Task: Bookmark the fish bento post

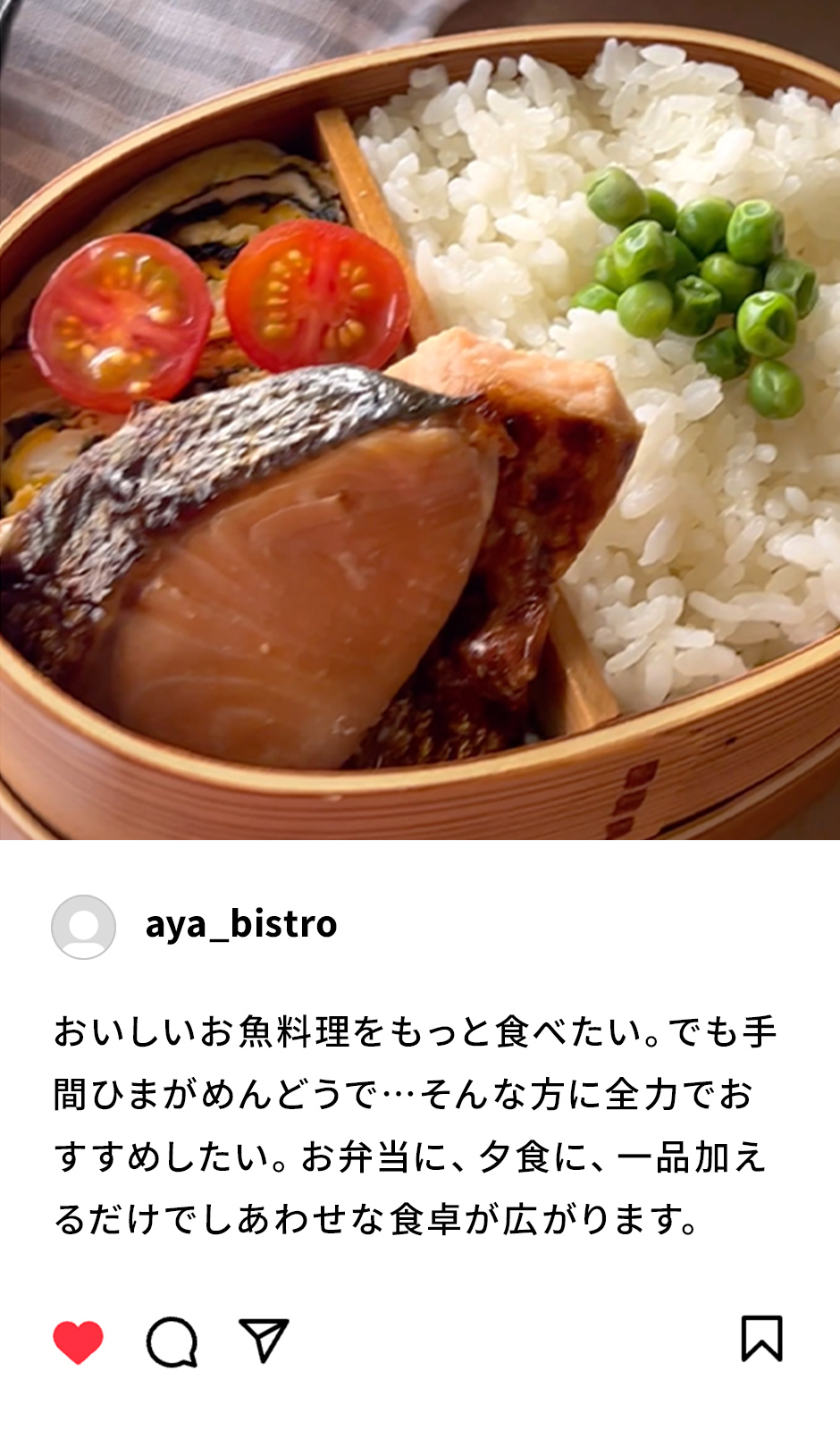Action: (761, 1339)
